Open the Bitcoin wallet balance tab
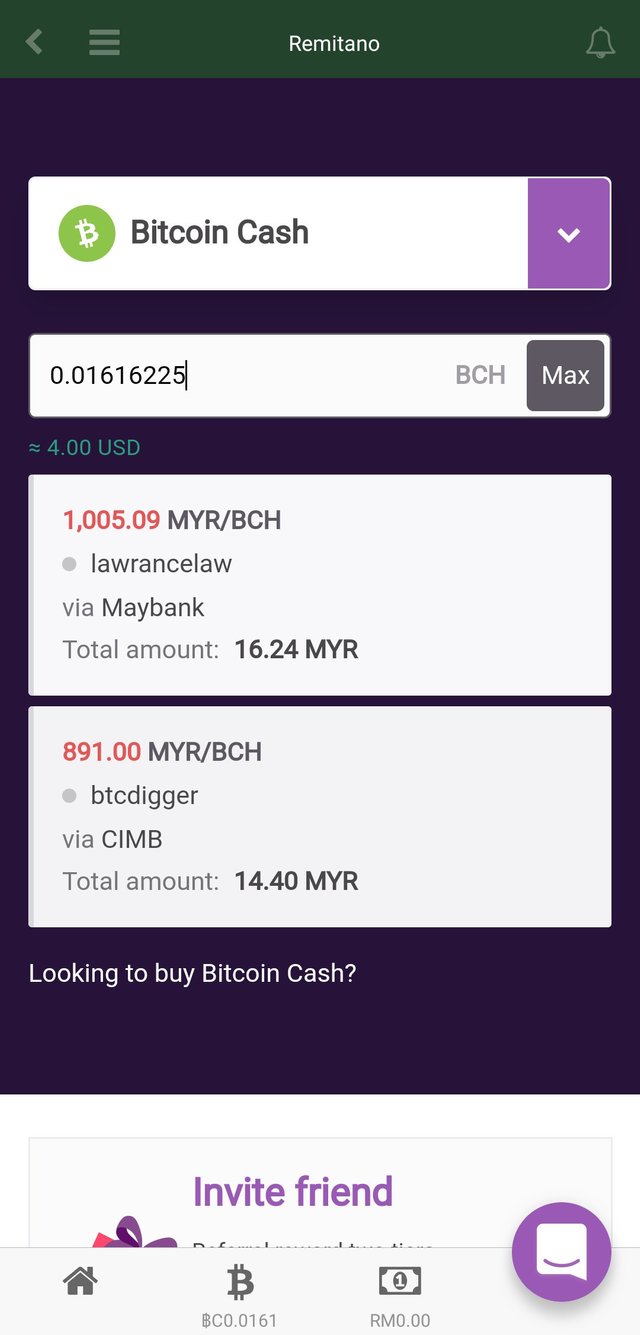The image size is (640, 1335). click(x=239, y=1293)
